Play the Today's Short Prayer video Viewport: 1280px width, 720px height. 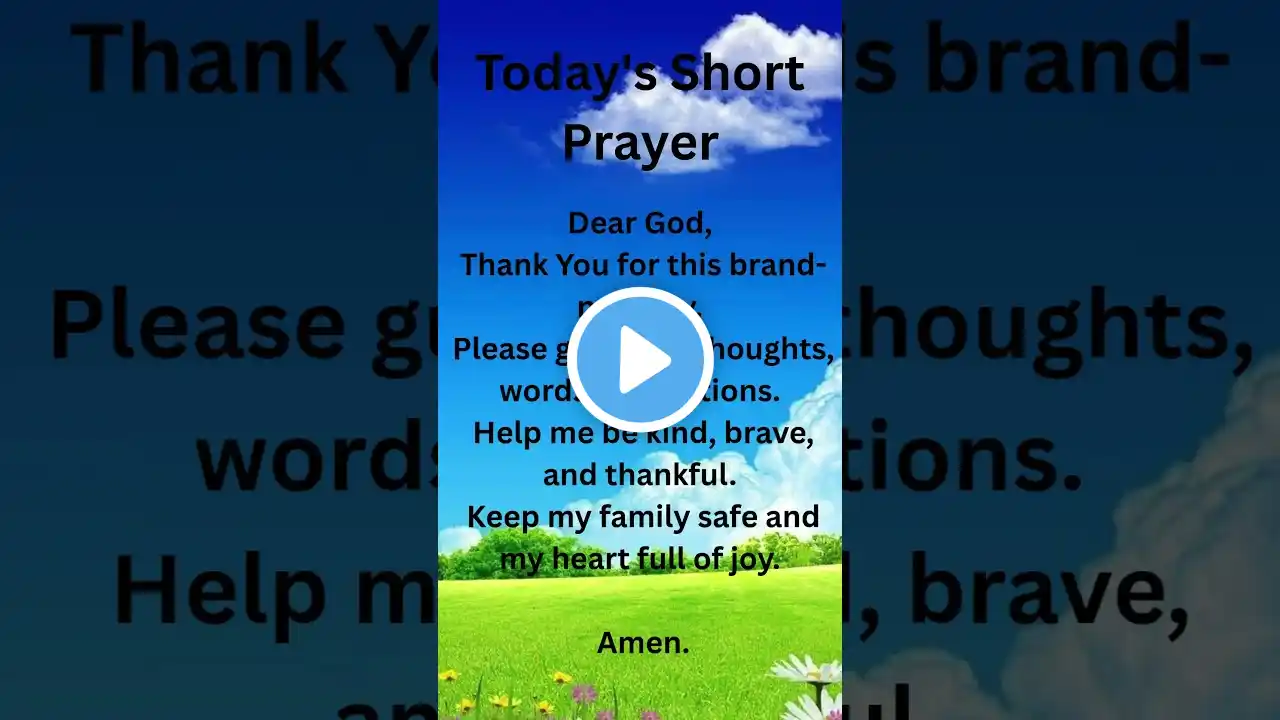coord(640,360)
